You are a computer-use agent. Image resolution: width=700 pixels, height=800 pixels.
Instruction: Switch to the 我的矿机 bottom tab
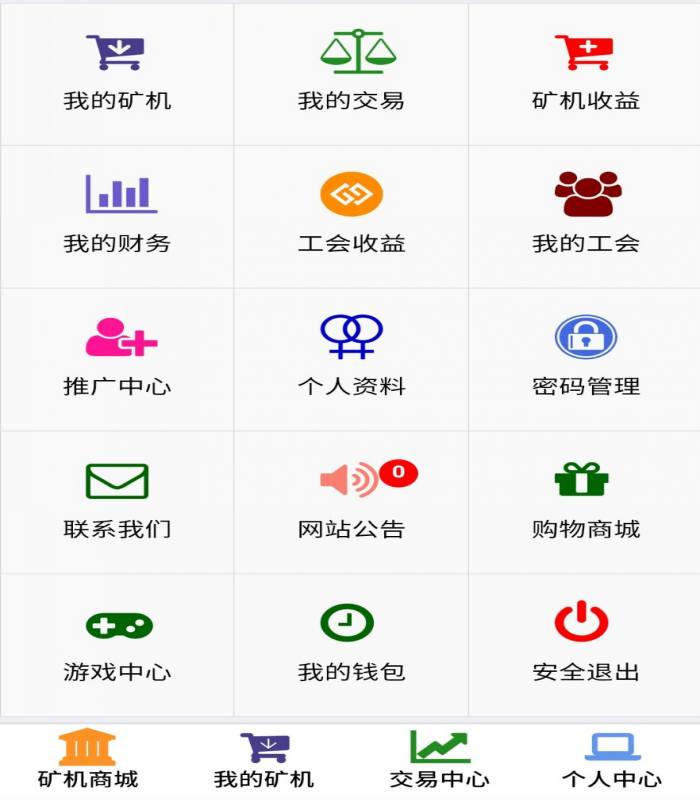click(x=264, y=760)
